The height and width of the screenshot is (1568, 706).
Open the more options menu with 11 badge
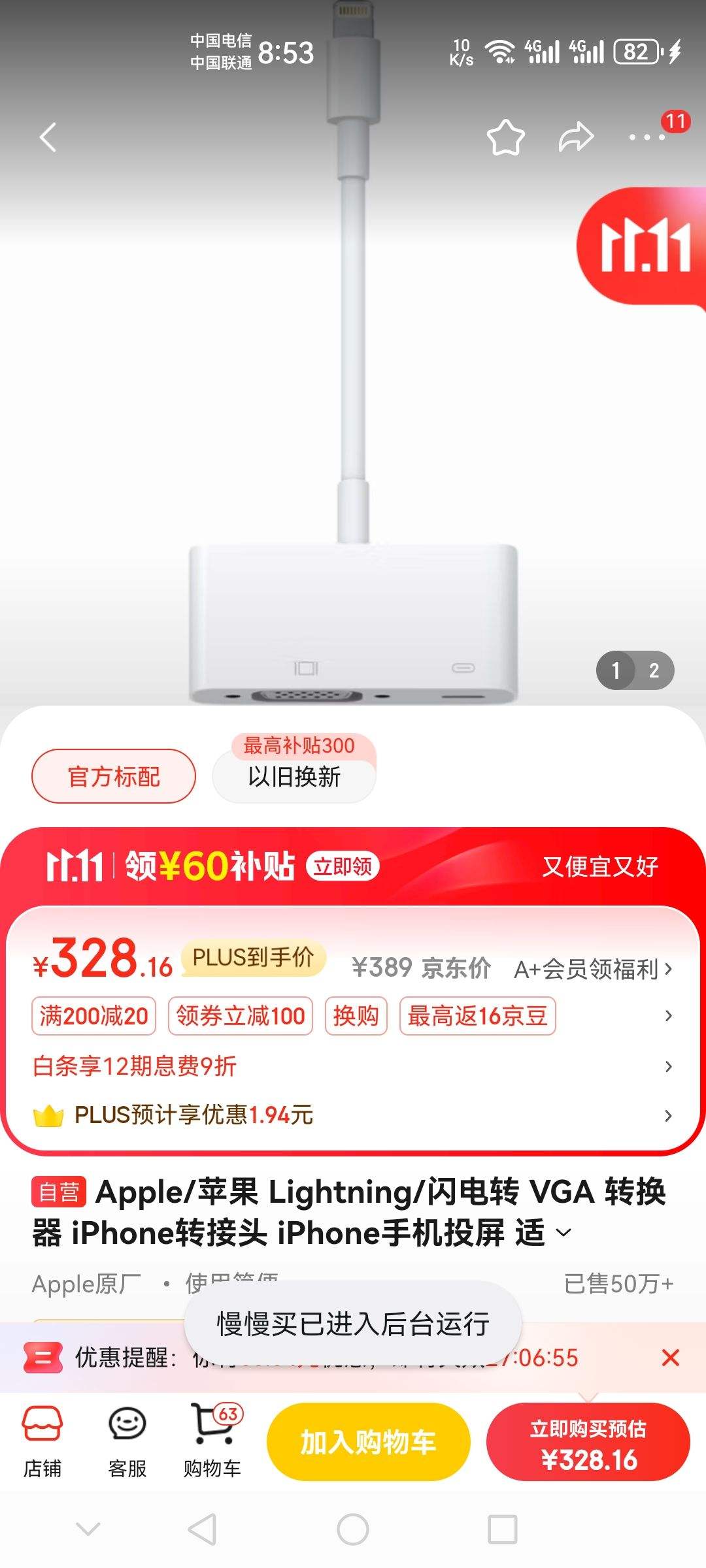pos(647,139)
